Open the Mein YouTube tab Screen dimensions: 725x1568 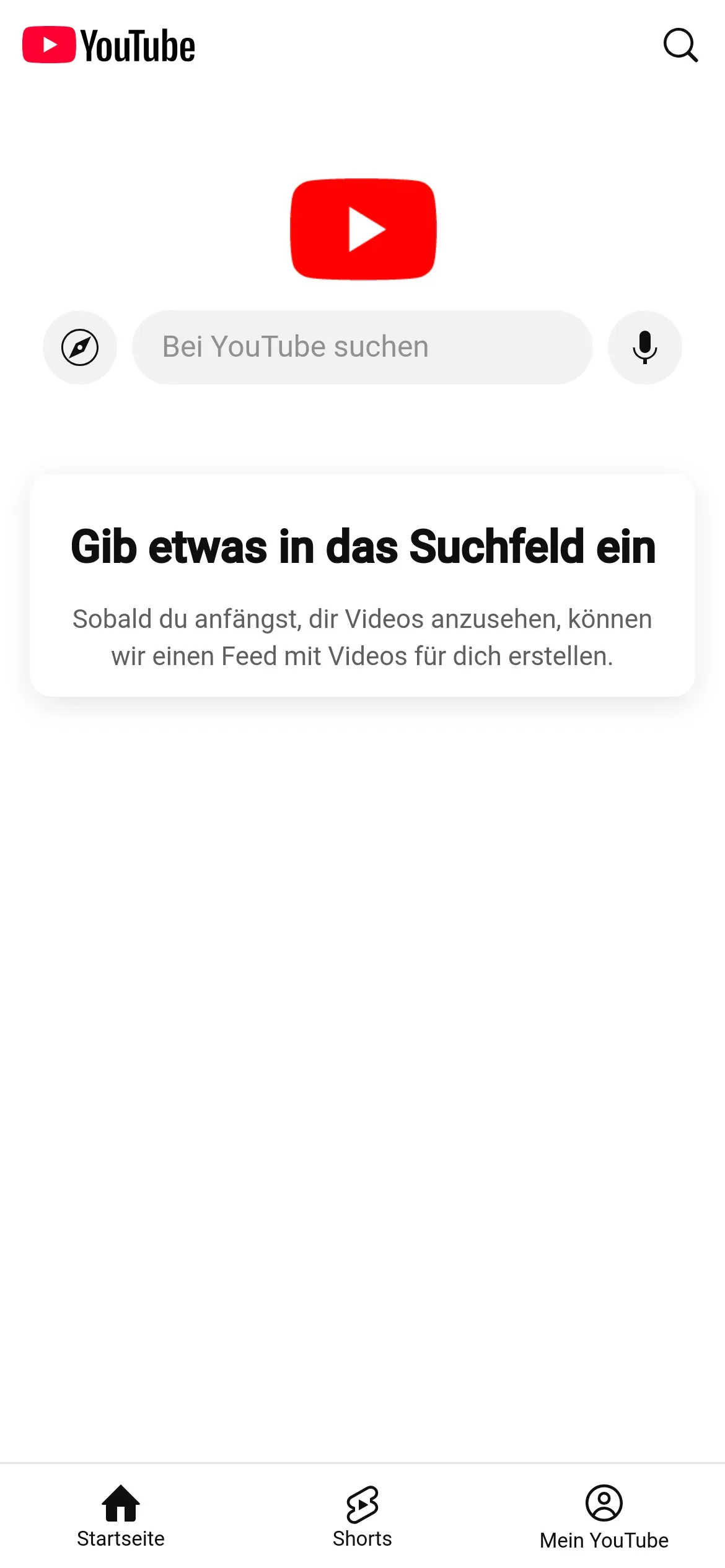(604, 1516)
